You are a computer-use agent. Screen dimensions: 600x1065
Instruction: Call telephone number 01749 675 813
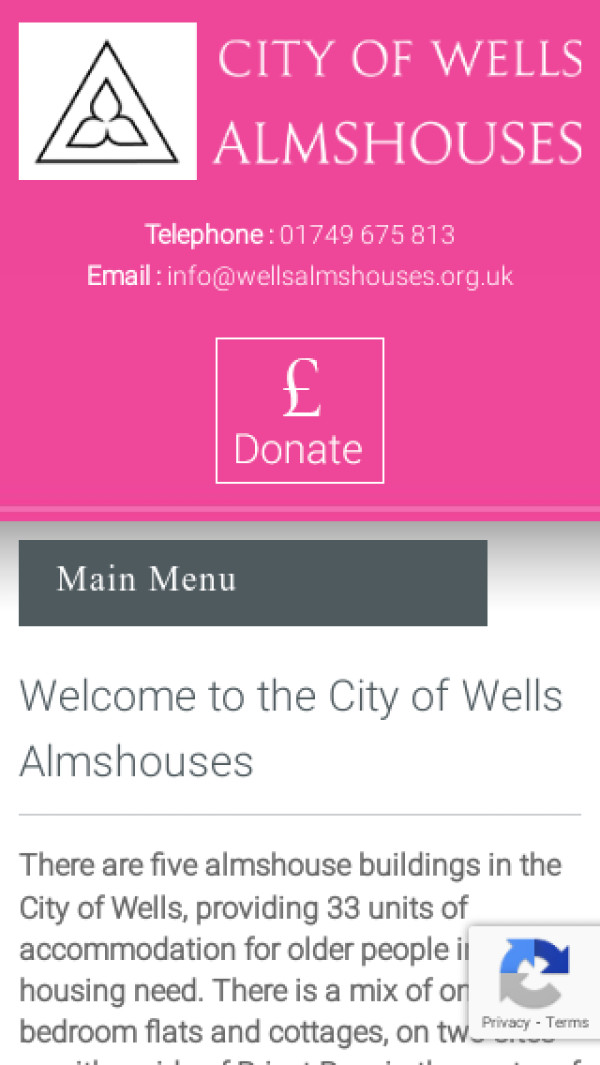[x=366, y=235]
